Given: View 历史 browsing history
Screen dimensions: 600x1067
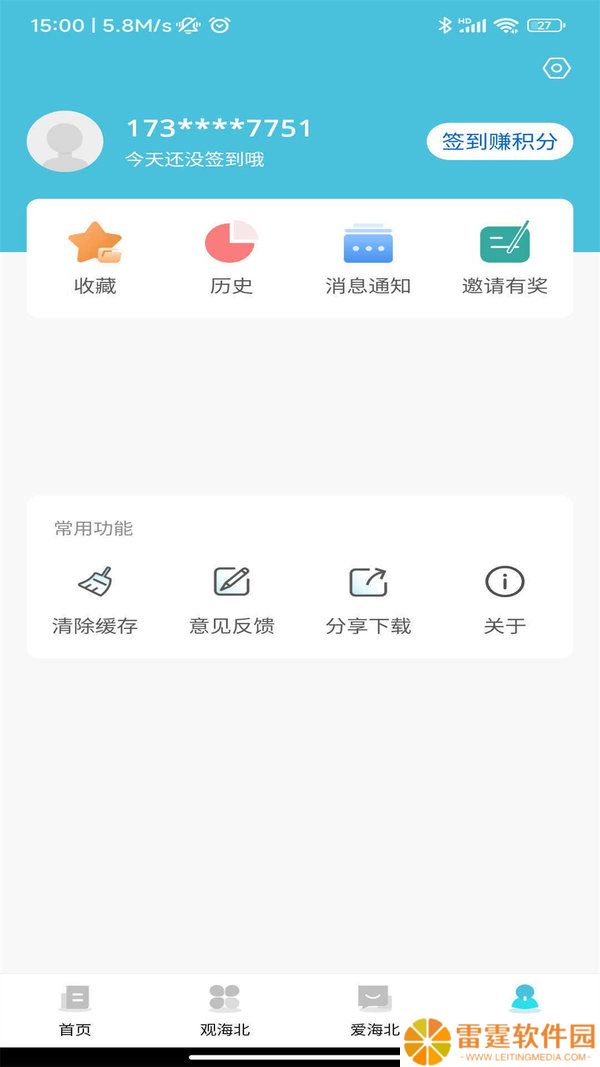Looking at the screenshot, I should pos(231,258).
